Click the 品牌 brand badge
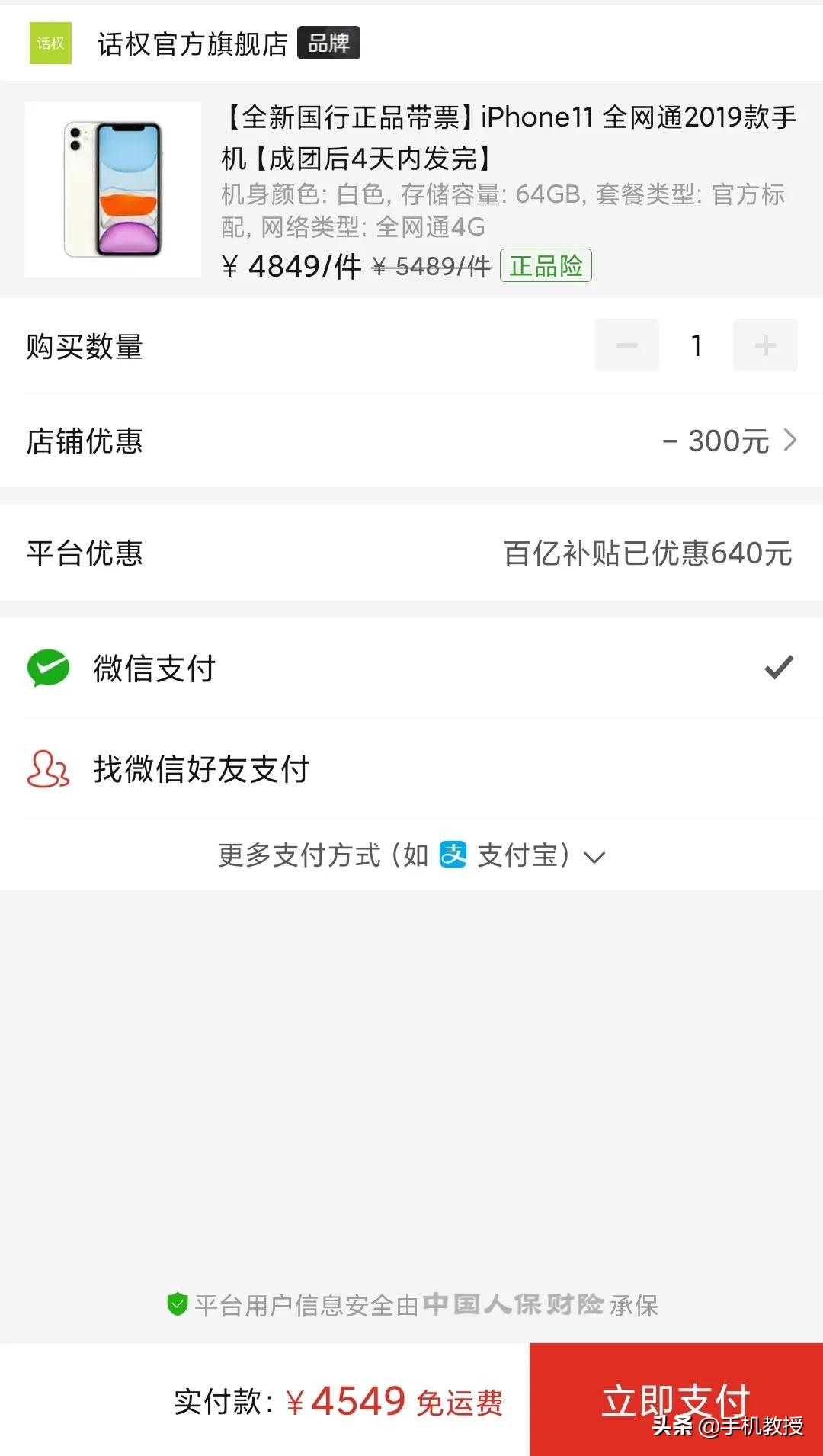The image size is (823, 1456). click(x=328, y=43)
